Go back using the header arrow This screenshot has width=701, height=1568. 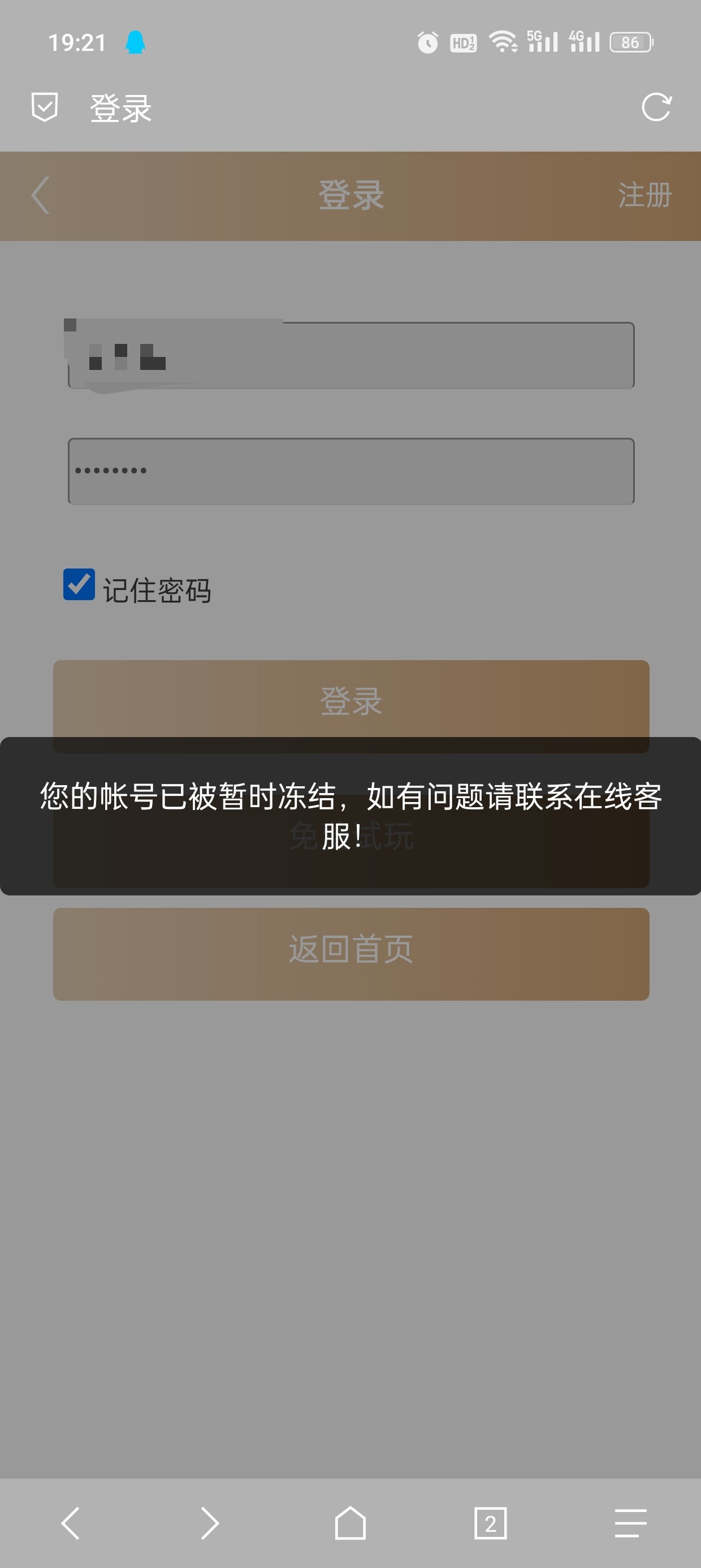click(x=40, y=195)
